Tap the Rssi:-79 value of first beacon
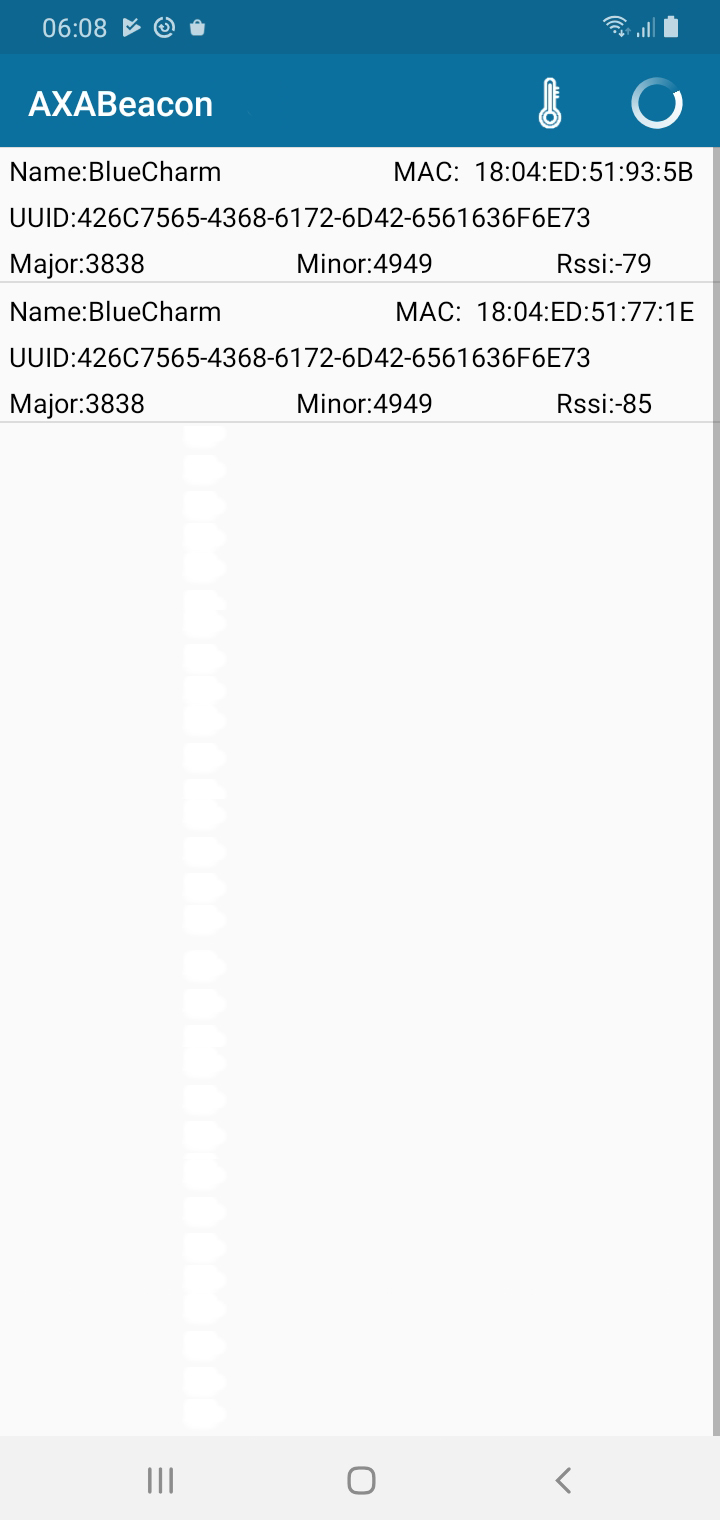Image resolution: width=720 pixels, height=1520 pixels. click(x=603, y=263)
